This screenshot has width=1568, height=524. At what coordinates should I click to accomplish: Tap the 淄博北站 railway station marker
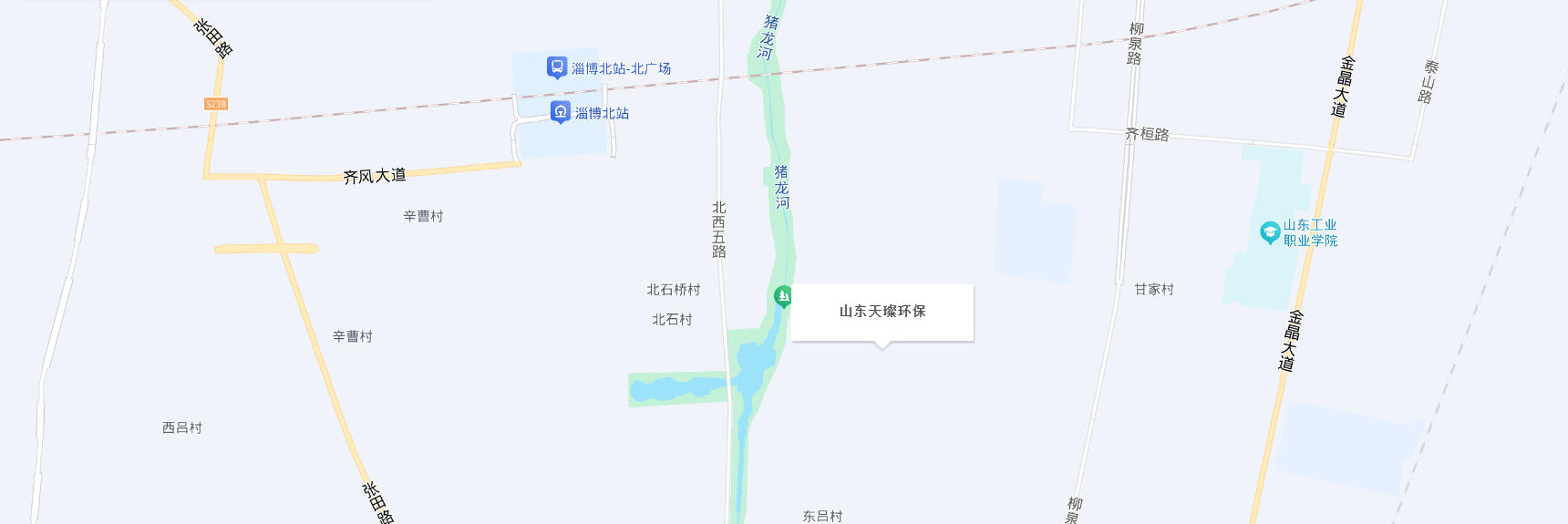tap(561, 112)
